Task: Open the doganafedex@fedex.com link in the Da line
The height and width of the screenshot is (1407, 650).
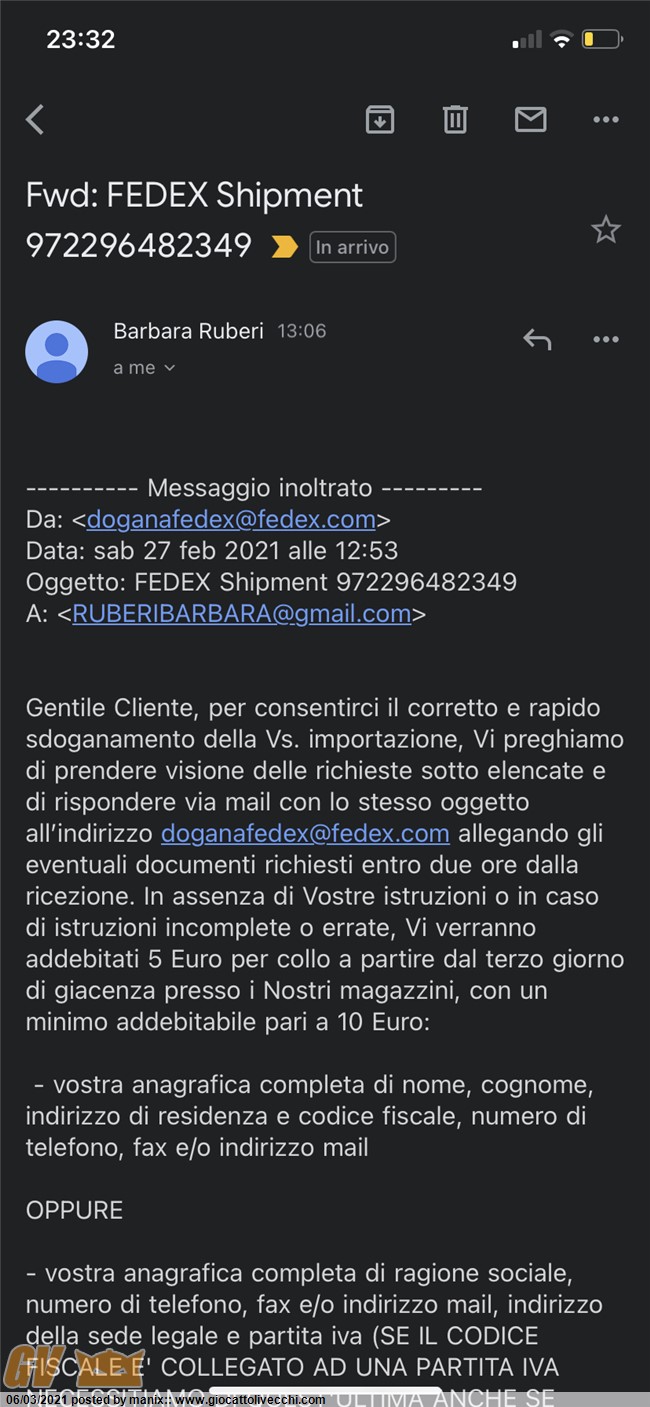Action: pyautogui.click(x=231, y=519)
